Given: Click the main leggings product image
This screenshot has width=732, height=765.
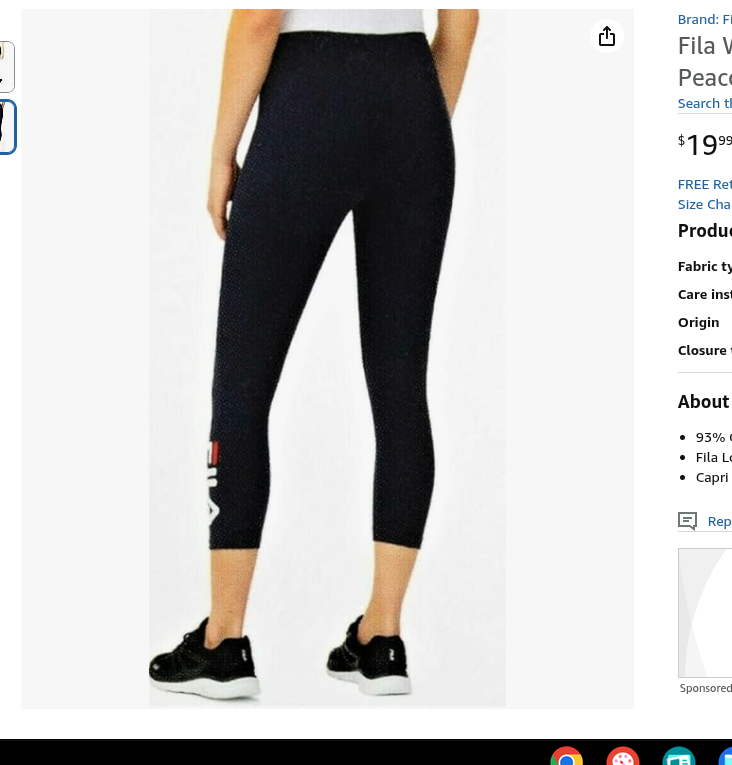Looking at the screenshot, I should coord(327,358).
